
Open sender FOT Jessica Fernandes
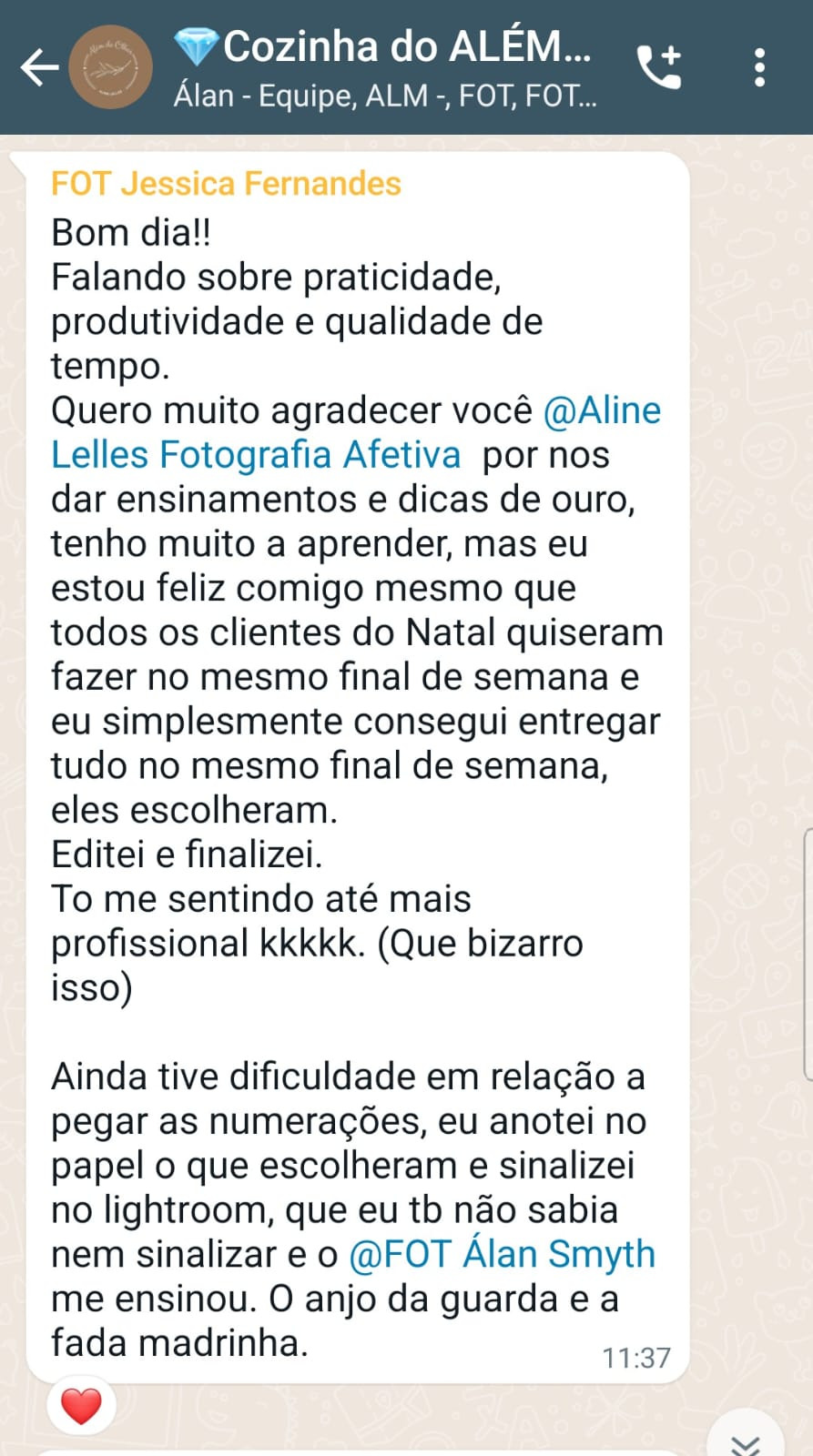(226, 184)
